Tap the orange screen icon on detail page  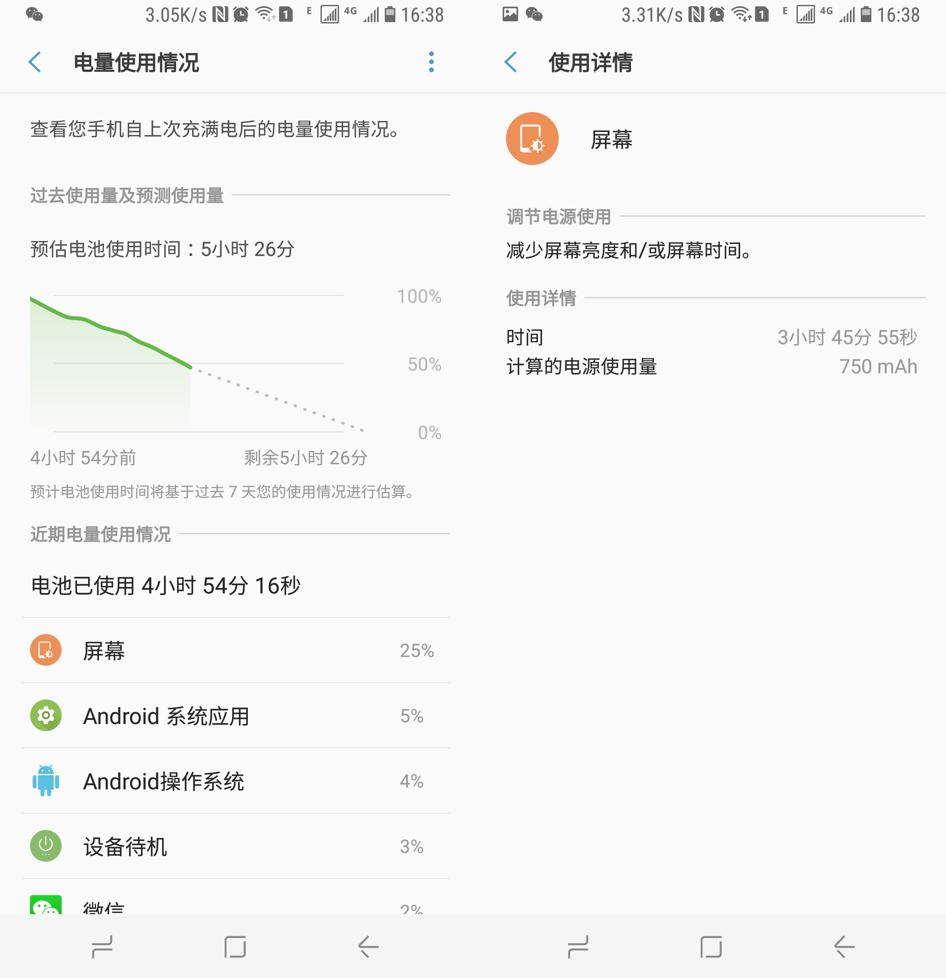[532, 140]
